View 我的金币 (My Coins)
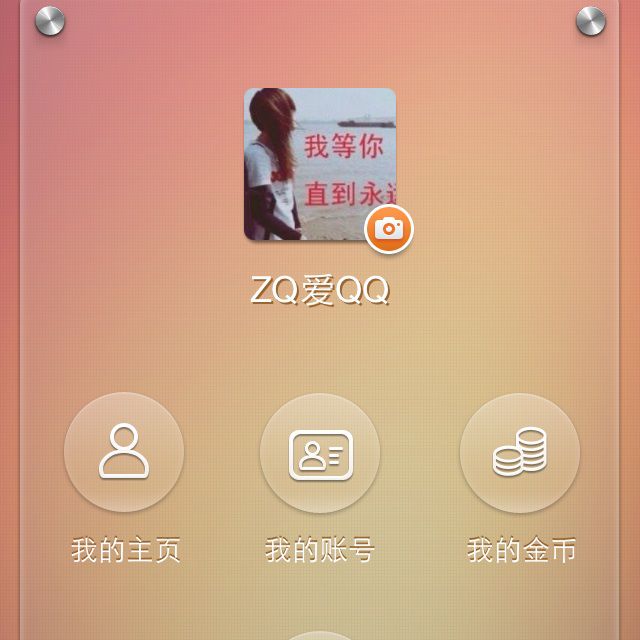The image size is (640, 640). (520, 453)
